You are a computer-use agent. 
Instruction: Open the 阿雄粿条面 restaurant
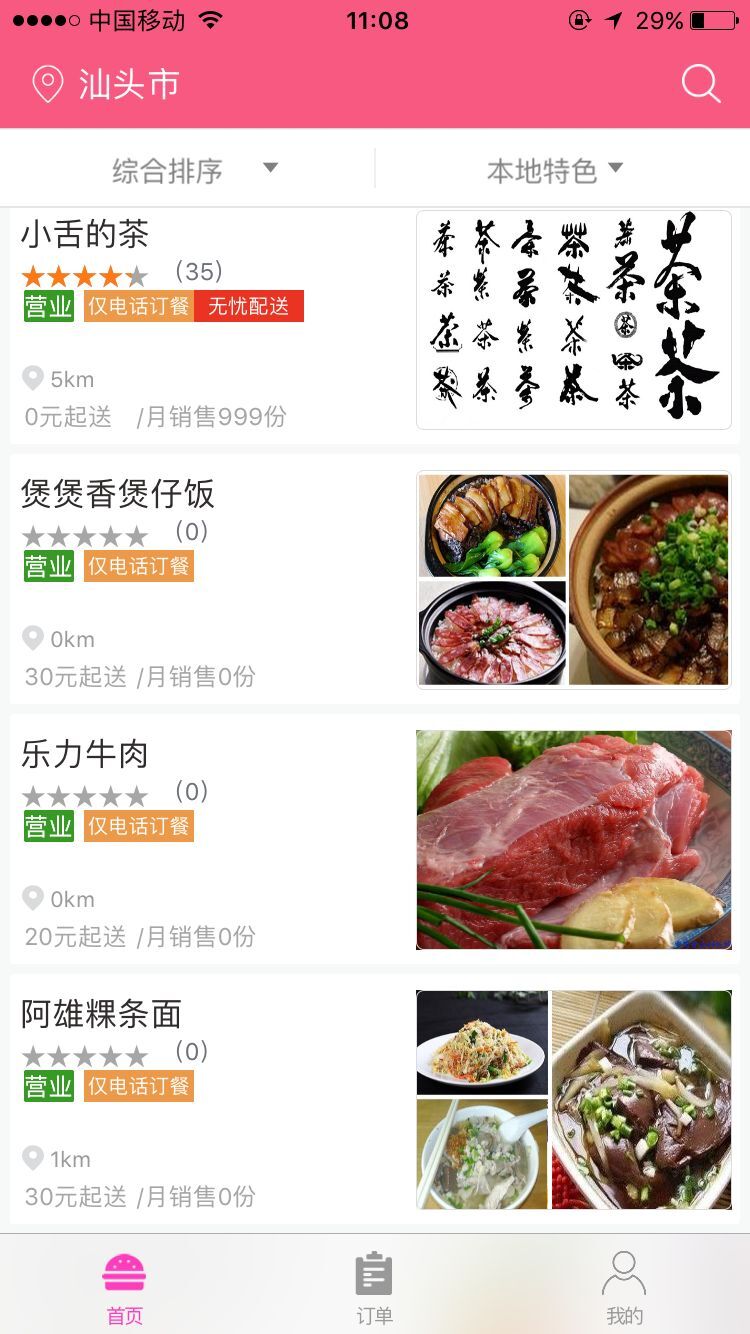[x=374, y=1100]
